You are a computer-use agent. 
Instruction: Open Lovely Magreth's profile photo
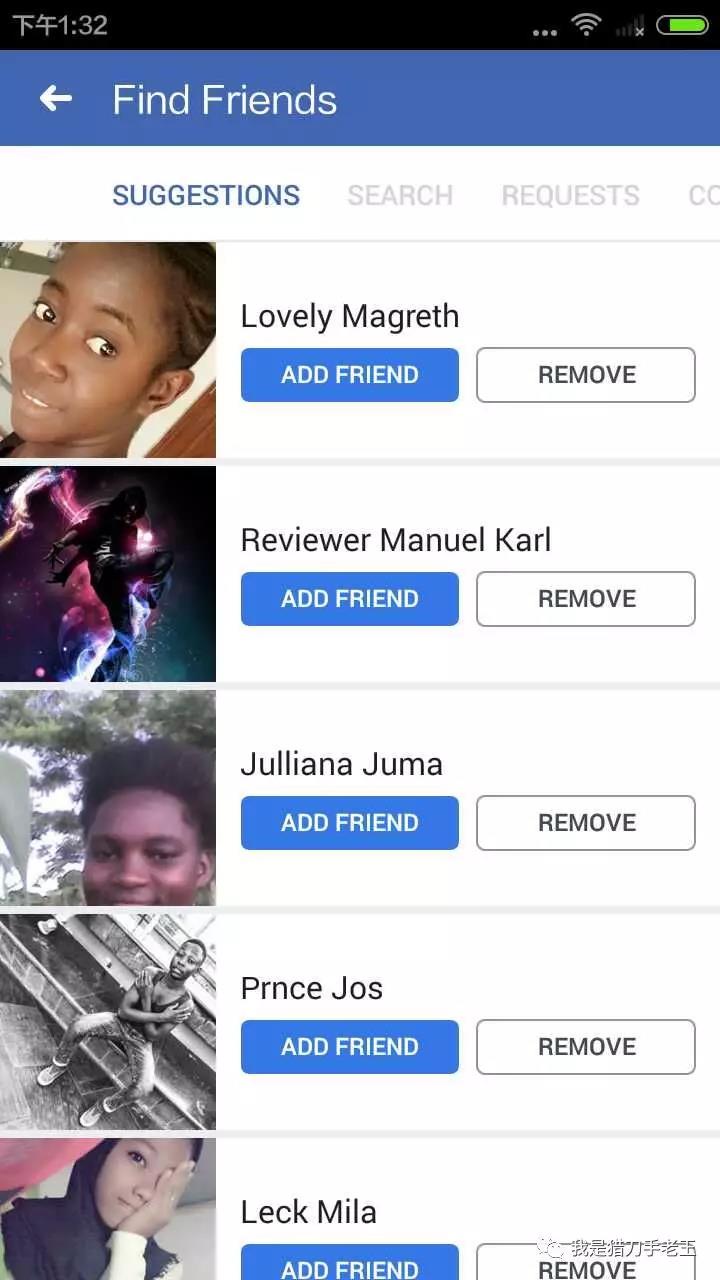point(108,350)
